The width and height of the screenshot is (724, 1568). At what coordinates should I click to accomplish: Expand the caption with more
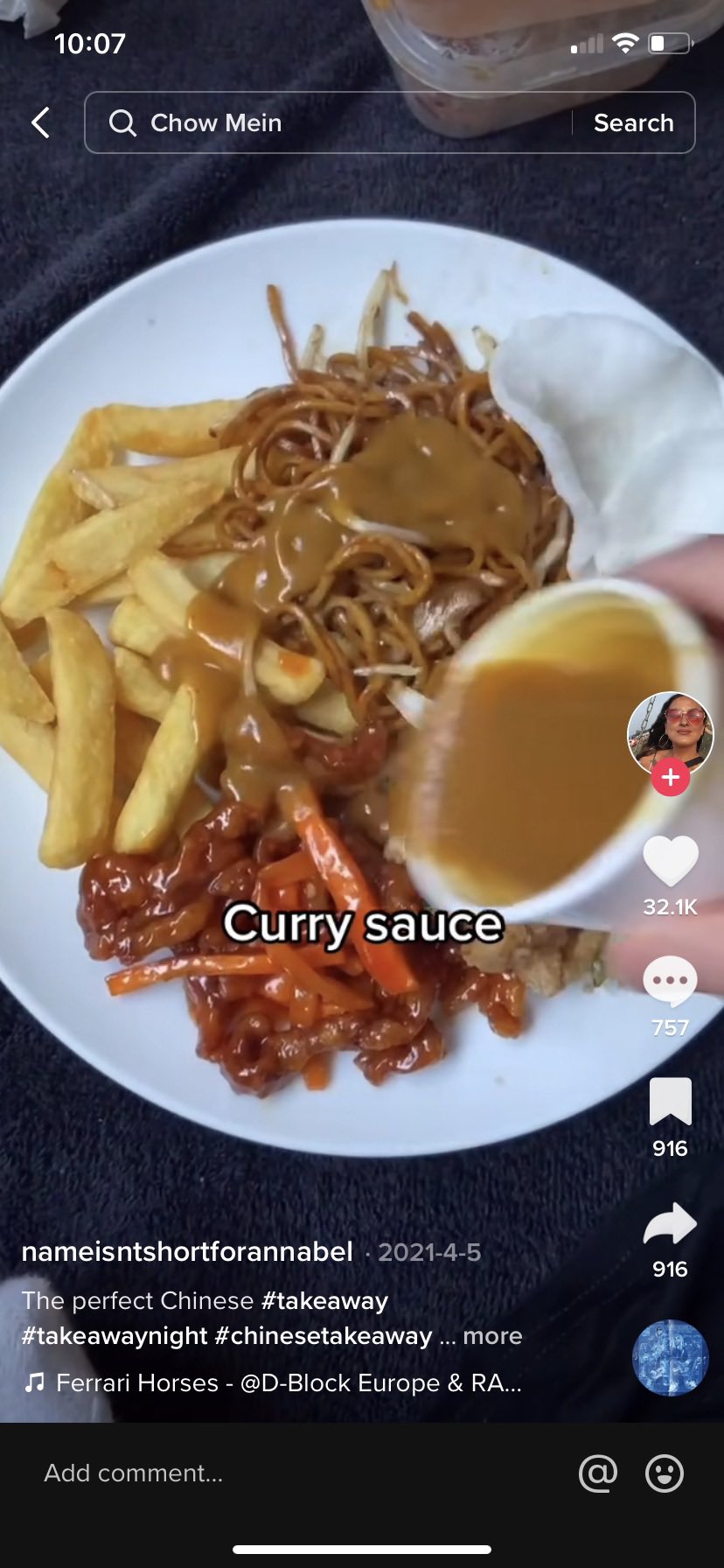[x=492, y=1335]
